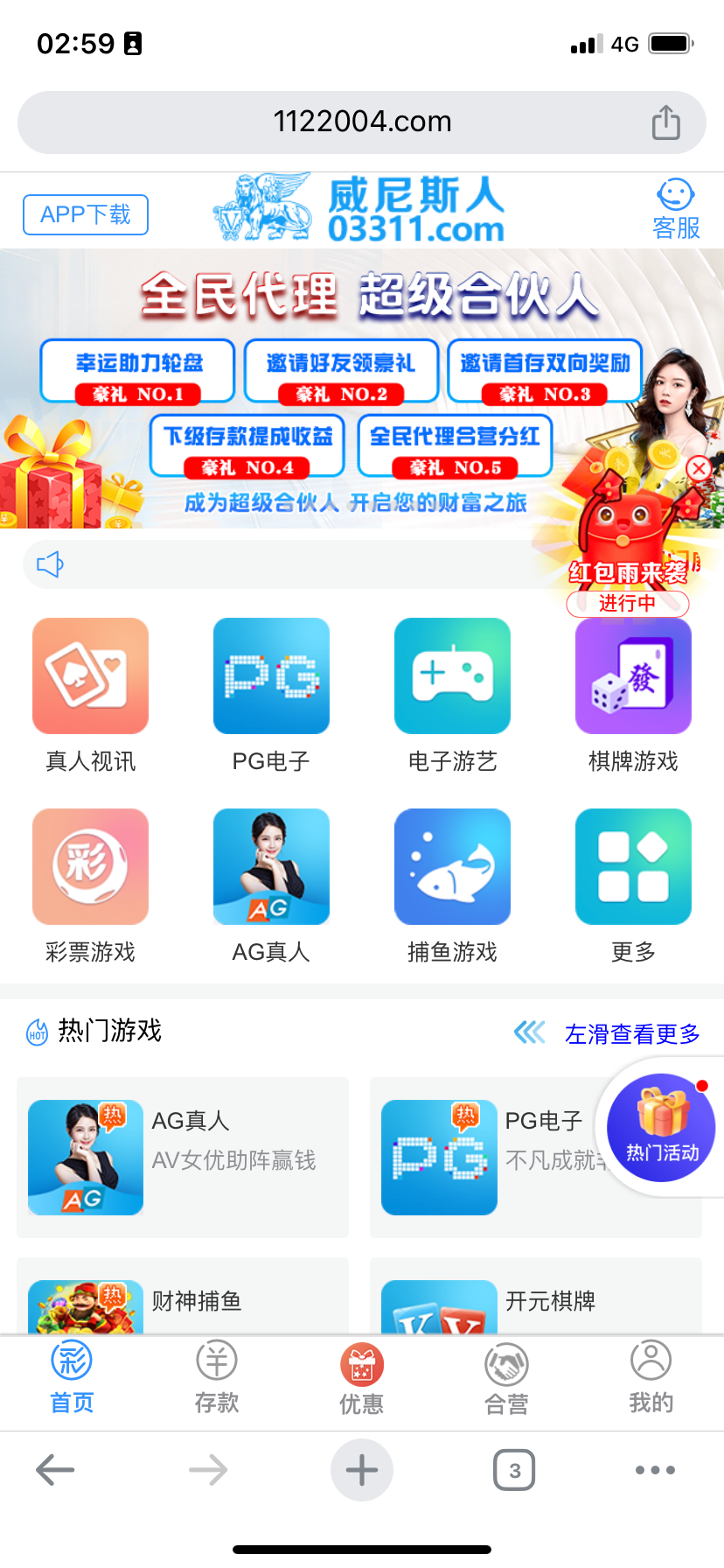Open the AG真人 hot game card
The height and width of the screenshot is (1568, 724).
pos(183,1157)
